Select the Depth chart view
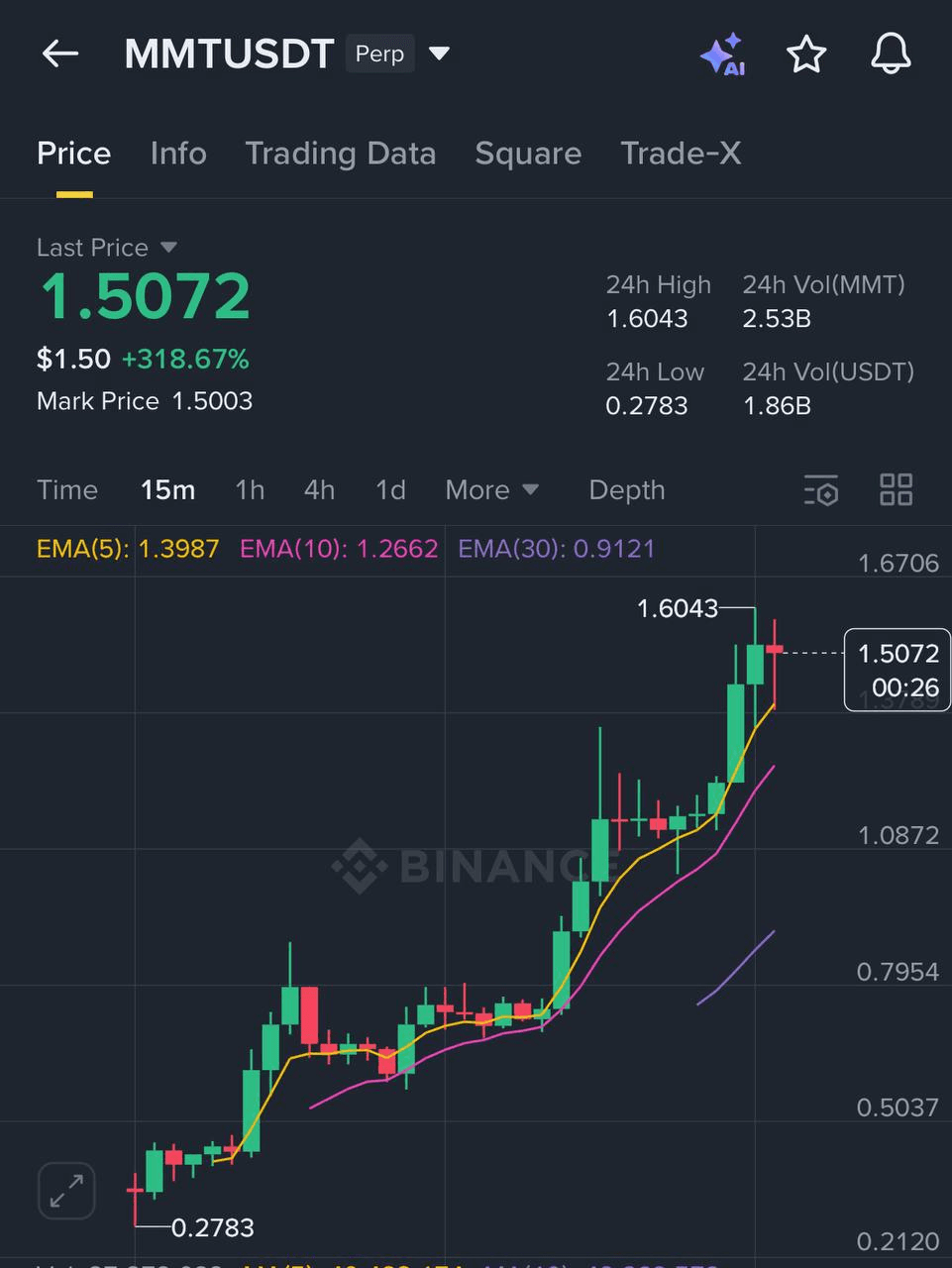 [626, 489]
